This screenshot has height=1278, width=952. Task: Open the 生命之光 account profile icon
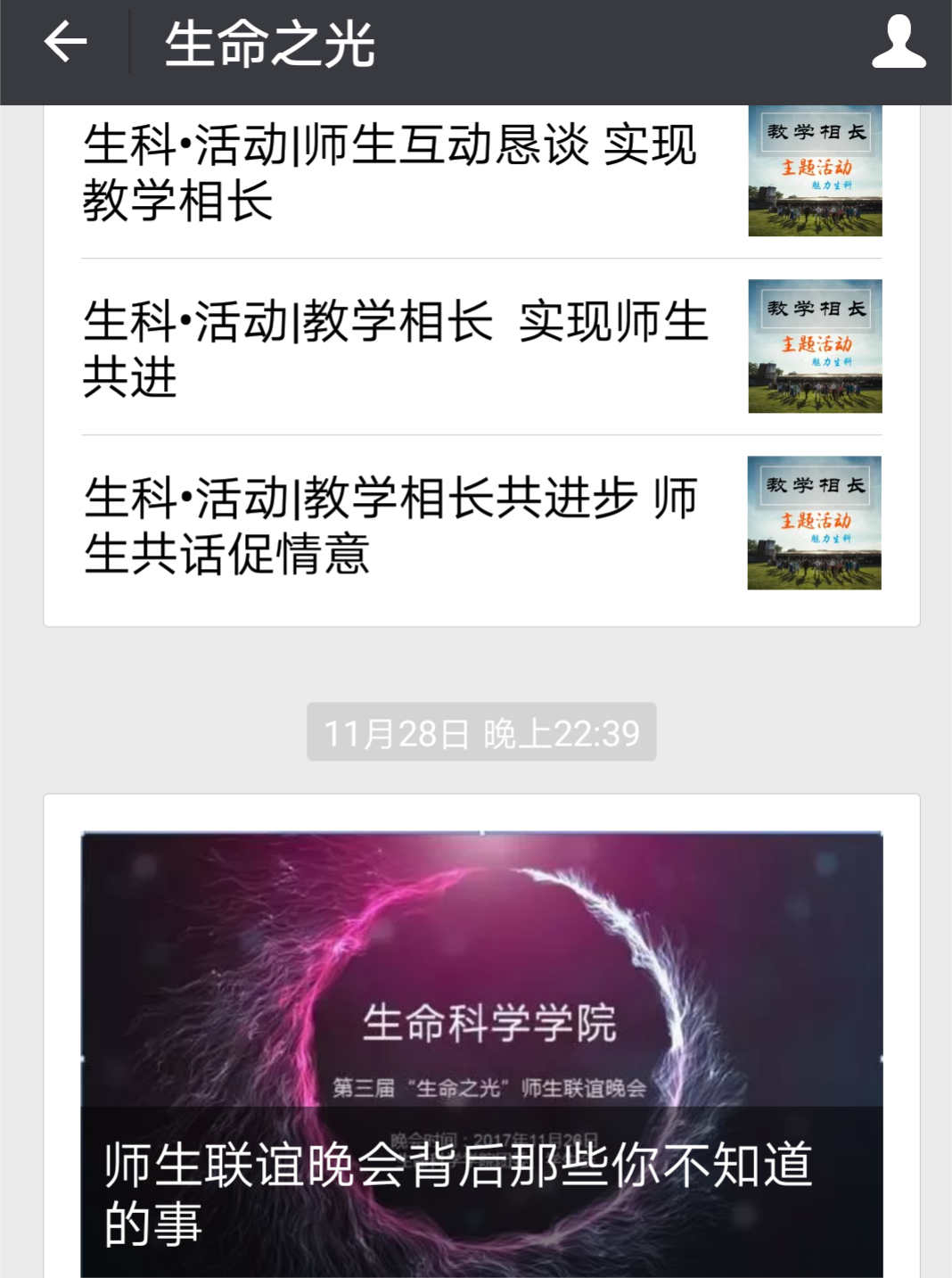coord(898,43)
